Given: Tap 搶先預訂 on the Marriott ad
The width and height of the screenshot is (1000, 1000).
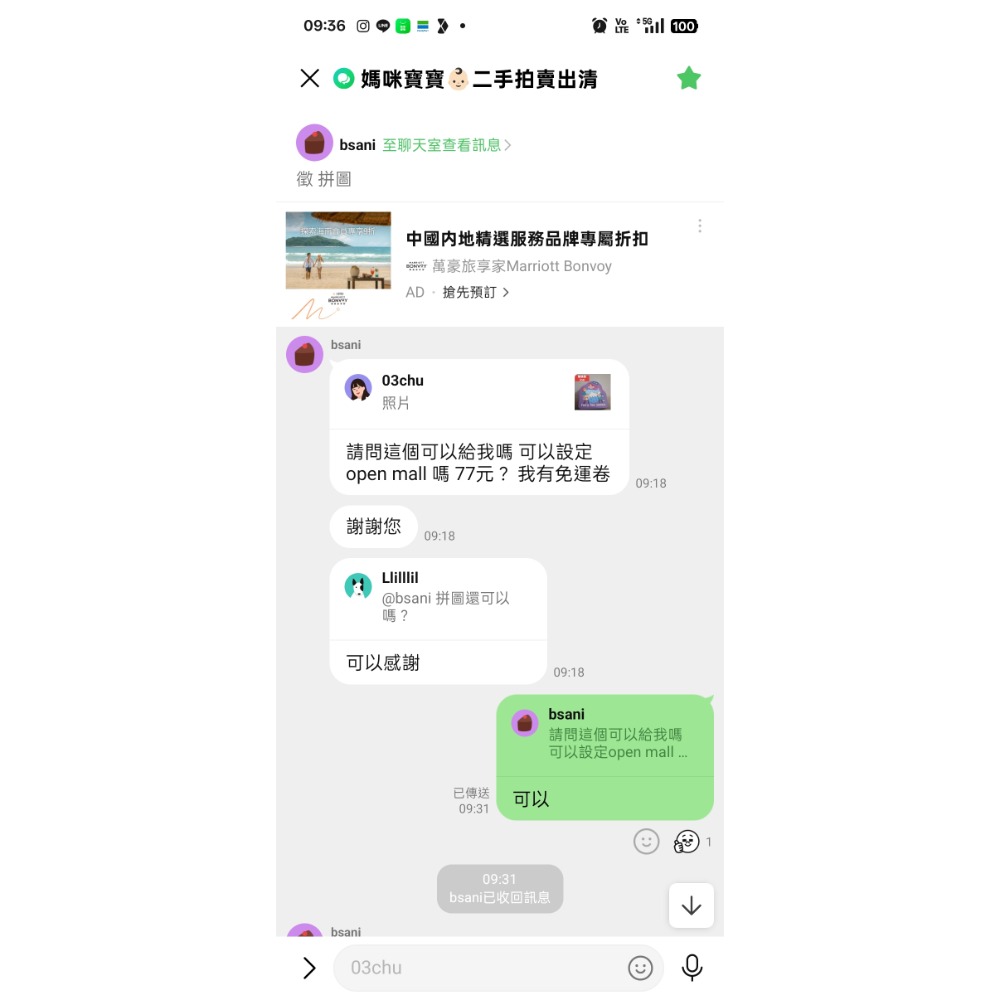Looking at the screenshot, I should click(476, 292).
